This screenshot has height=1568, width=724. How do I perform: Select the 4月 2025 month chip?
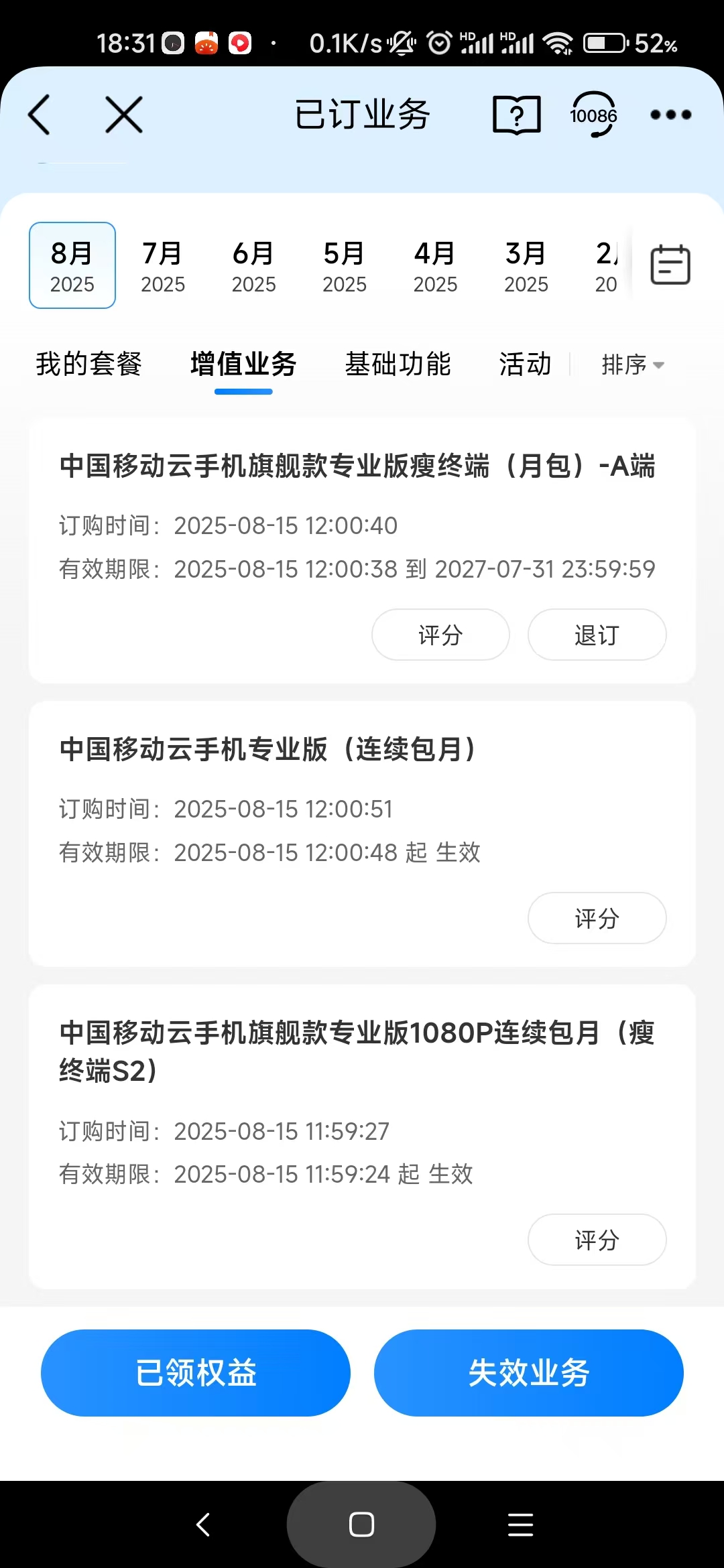[x=435, y=265]
